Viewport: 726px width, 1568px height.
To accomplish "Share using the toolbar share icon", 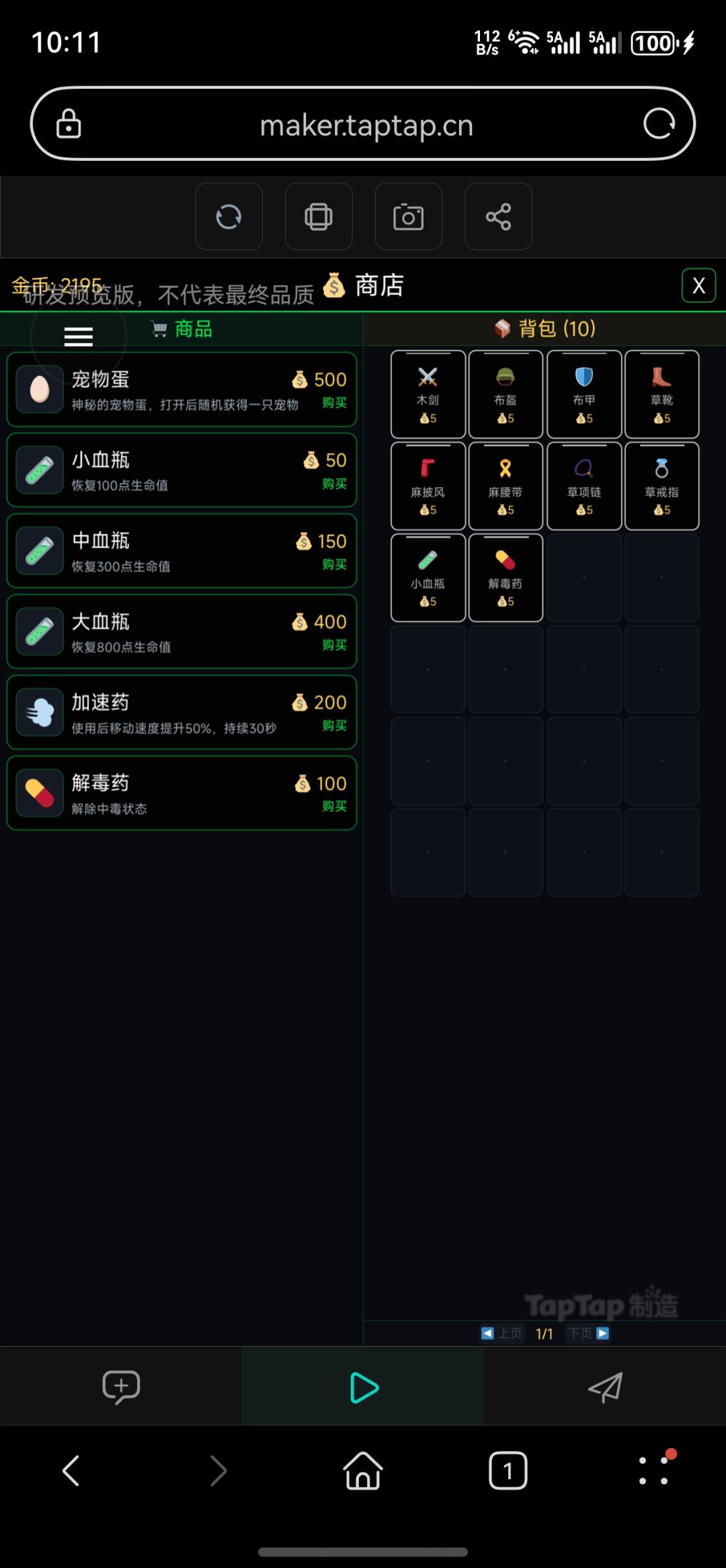I will (x=498, y=217).
